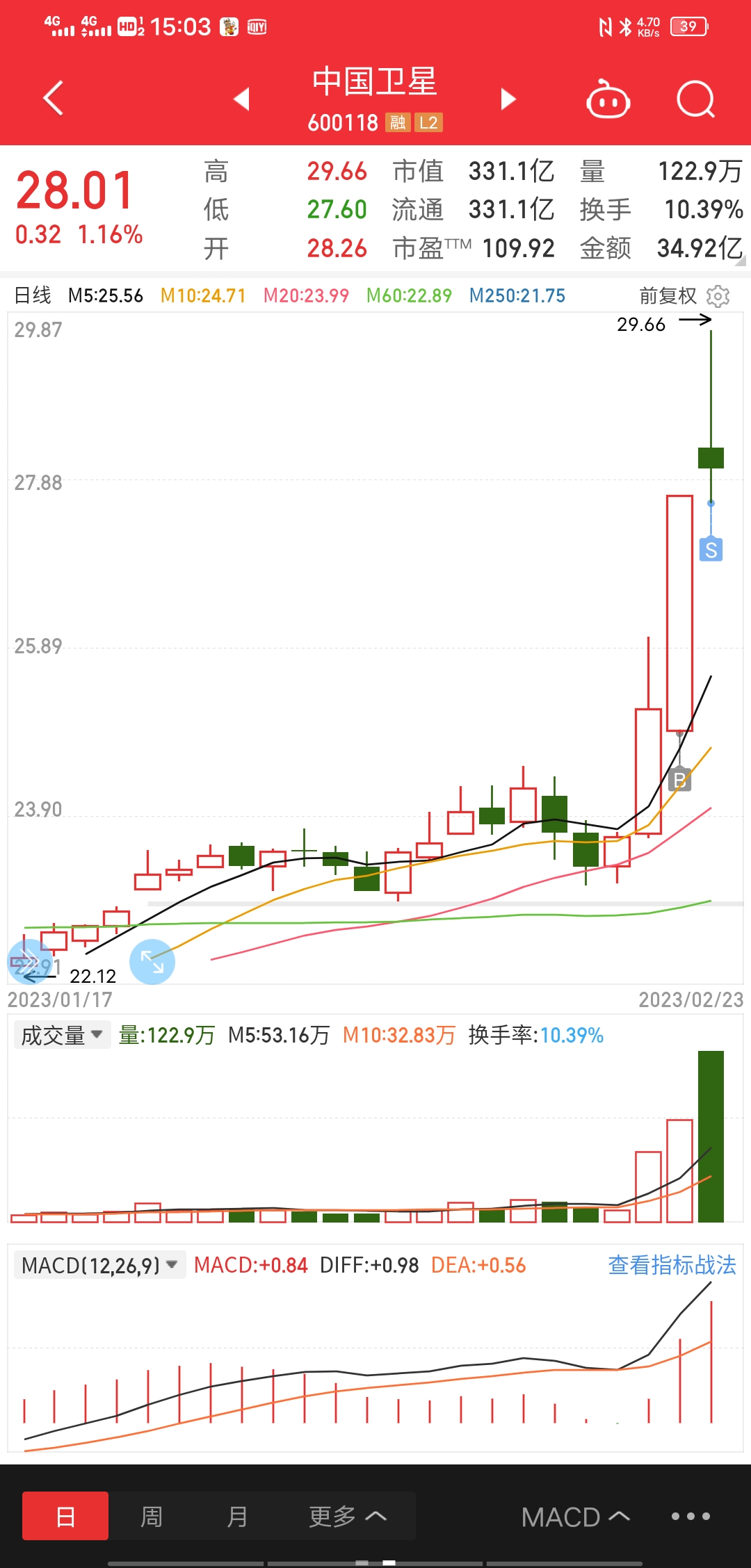Open the three-dot more menu
This screenshot has height=1568, width=751.
click(x=691, y=1517)
